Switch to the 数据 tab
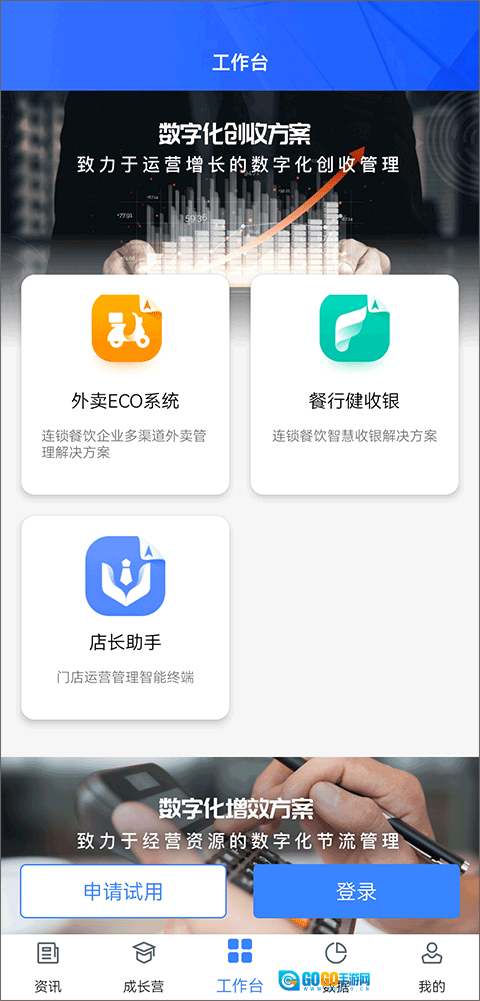Screen dimensions: 480x1001 (x=336, y=967)
